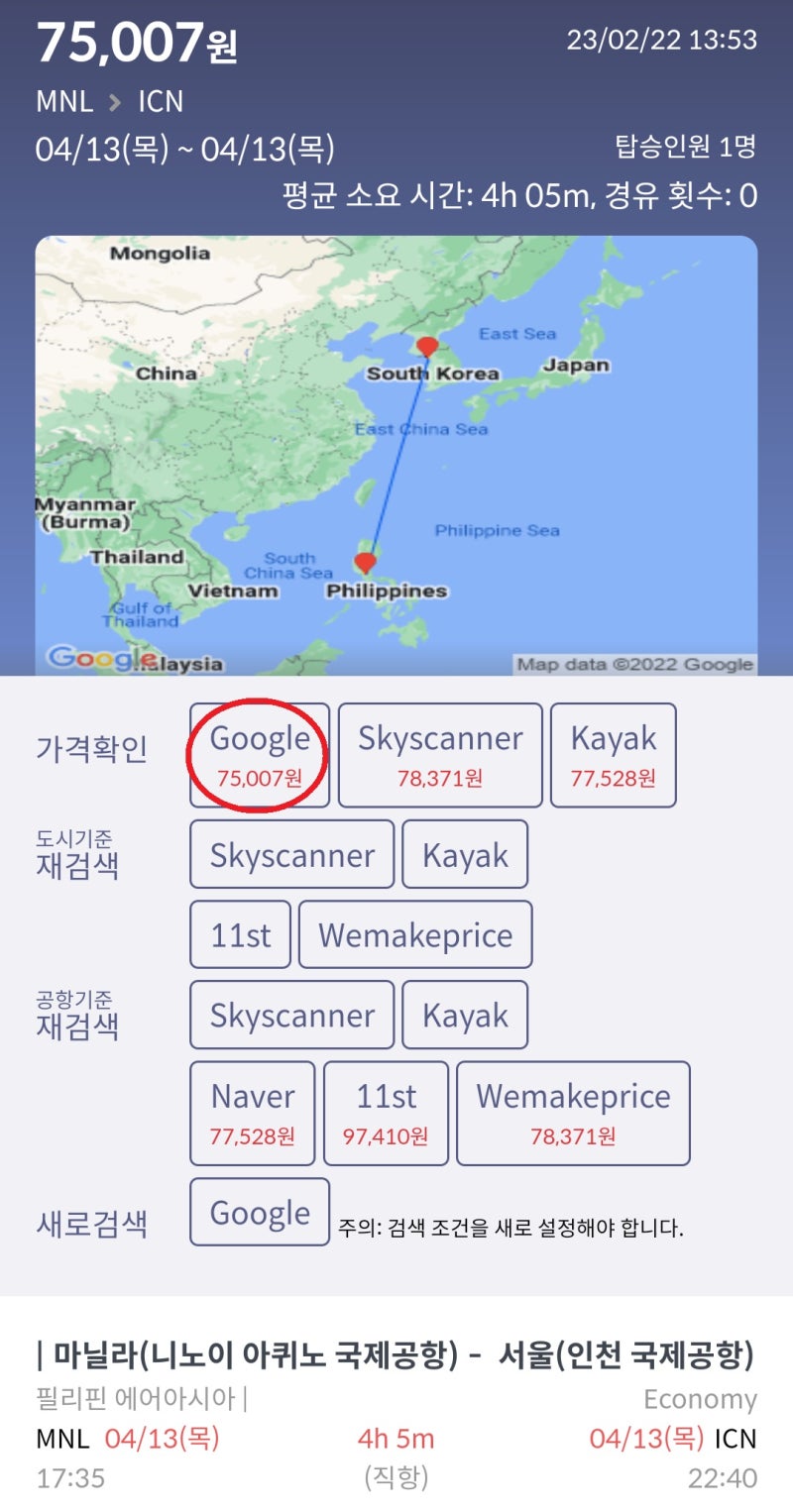Re-search by city (도시기준) on Kayak
Screen dimensions: 793x1512
pos(464,854)
